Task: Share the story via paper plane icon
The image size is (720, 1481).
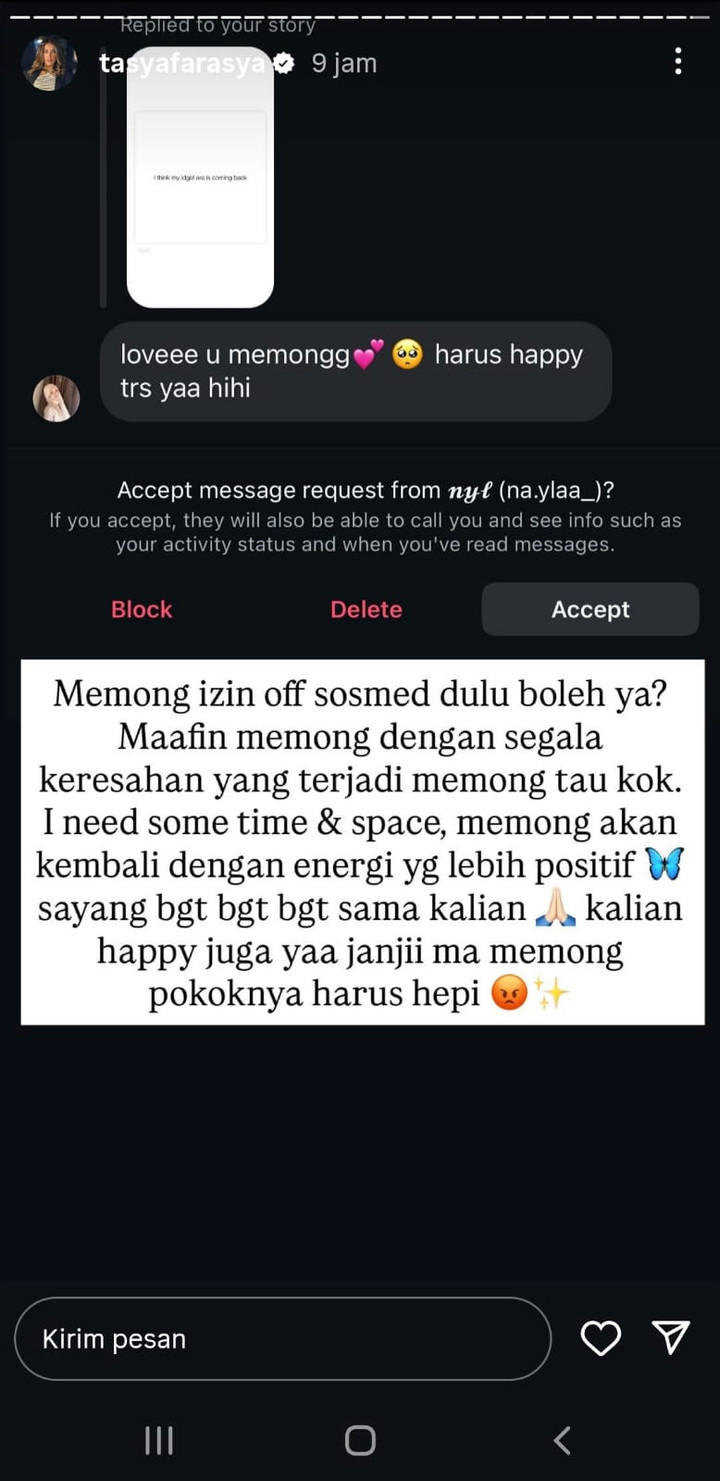Action: pos(671,1337)
